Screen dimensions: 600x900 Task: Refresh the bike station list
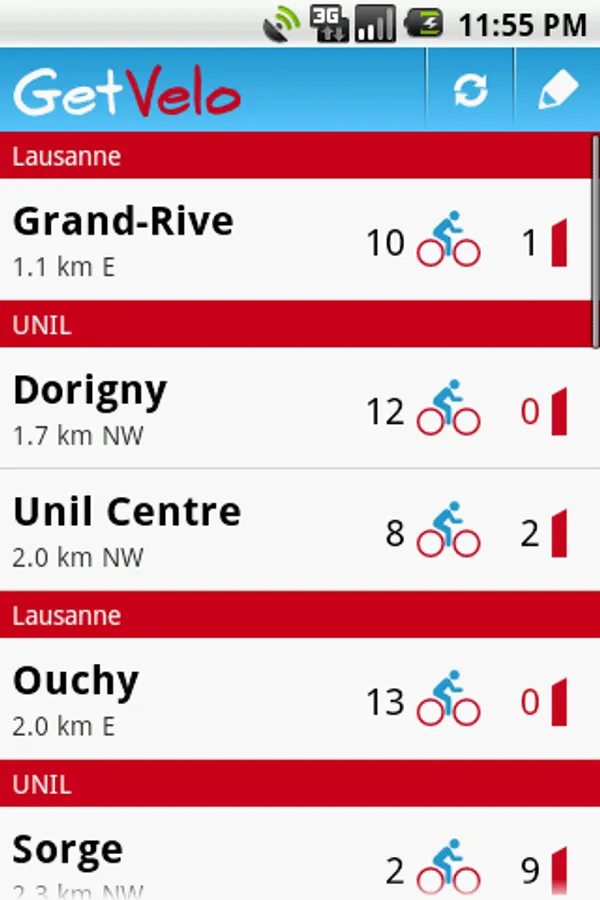point(470,91)
